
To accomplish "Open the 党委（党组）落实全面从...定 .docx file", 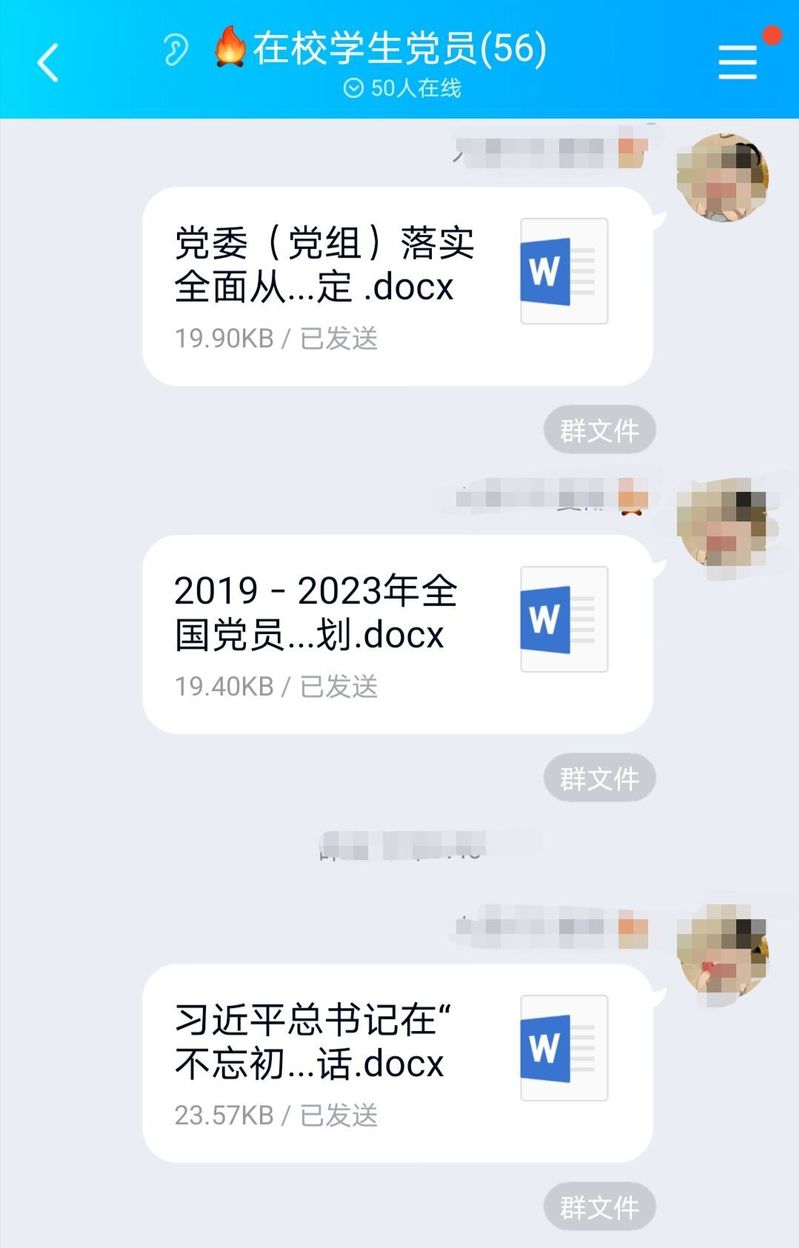I will [397, 286].
